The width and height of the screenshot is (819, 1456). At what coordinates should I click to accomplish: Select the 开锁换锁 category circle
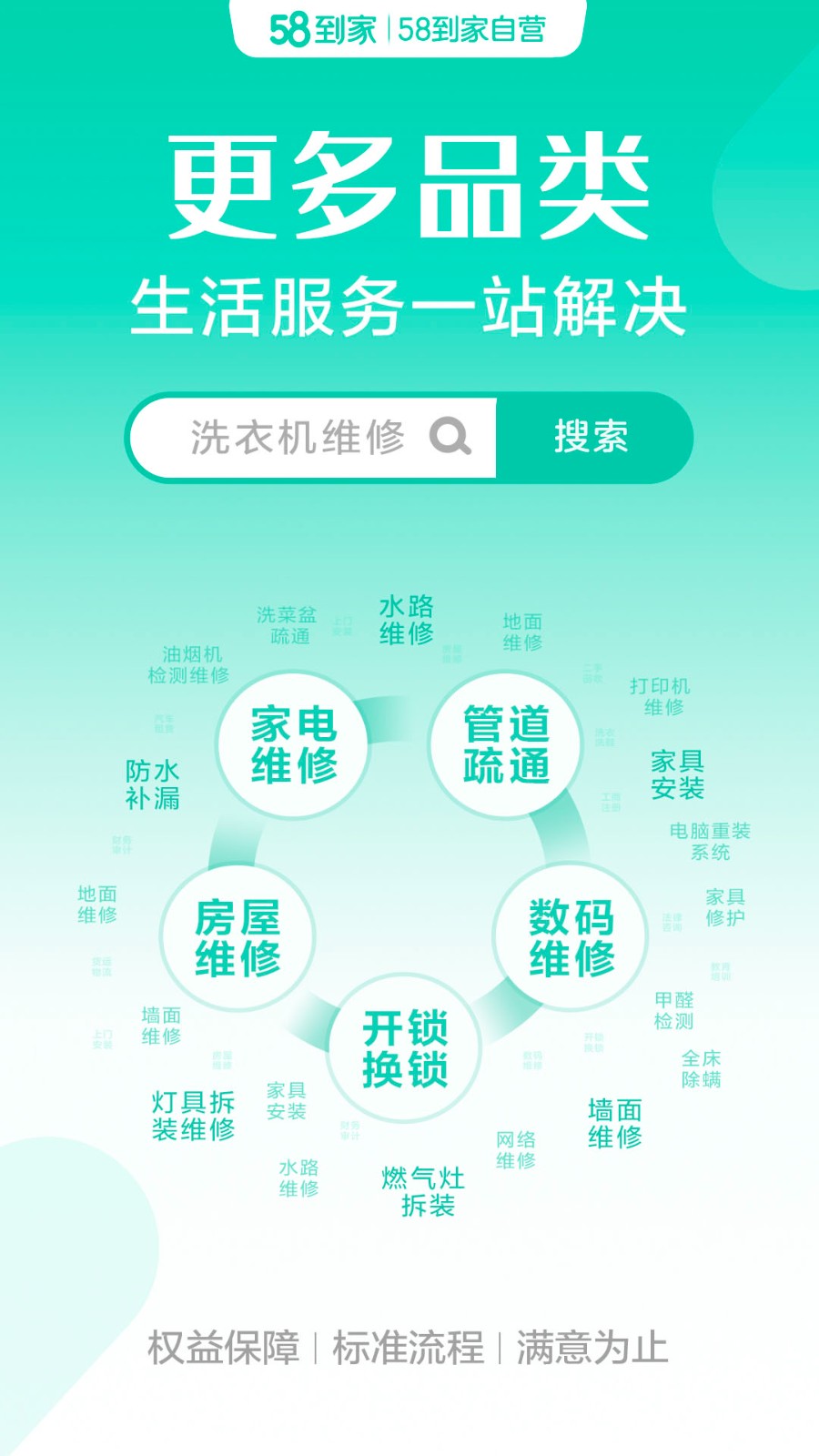click(405, 1048)
